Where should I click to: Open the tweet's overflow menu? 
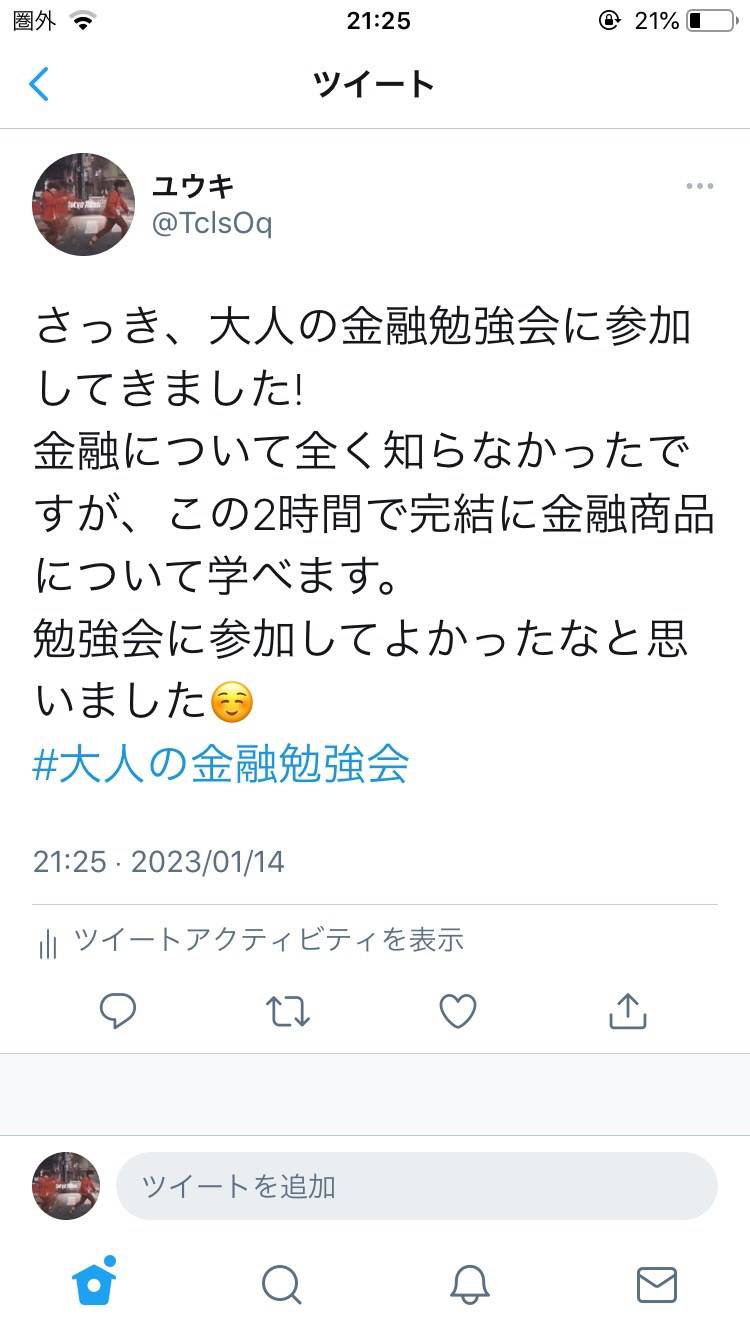click(x=699, y=186)
